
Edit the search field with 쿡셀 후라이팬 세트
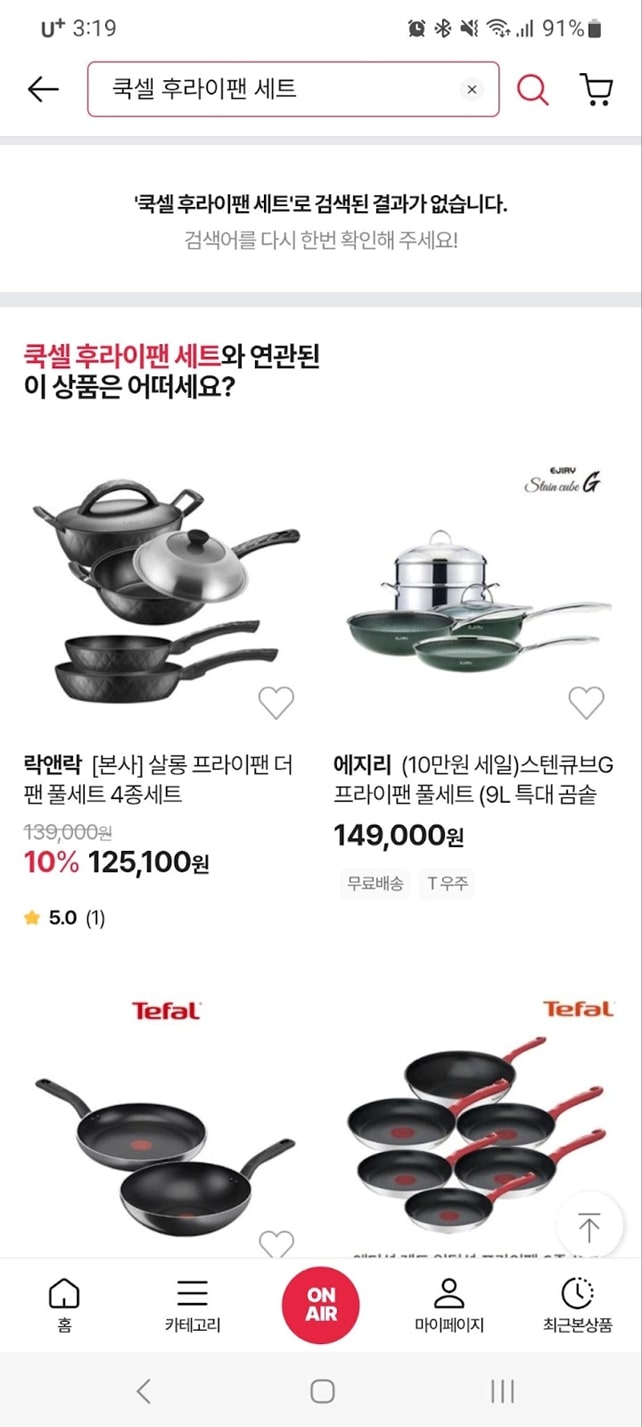(x=270, y=90)
